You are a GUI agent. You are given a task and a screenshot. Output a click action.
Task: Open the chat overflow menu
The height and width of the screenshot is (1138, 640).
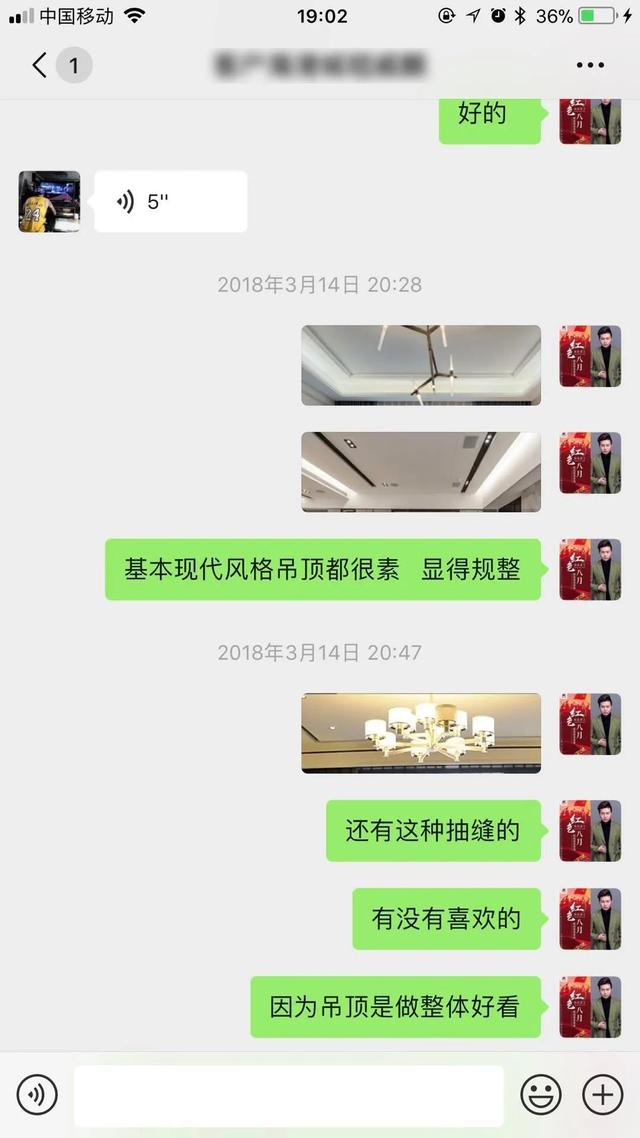pos(590,66)
